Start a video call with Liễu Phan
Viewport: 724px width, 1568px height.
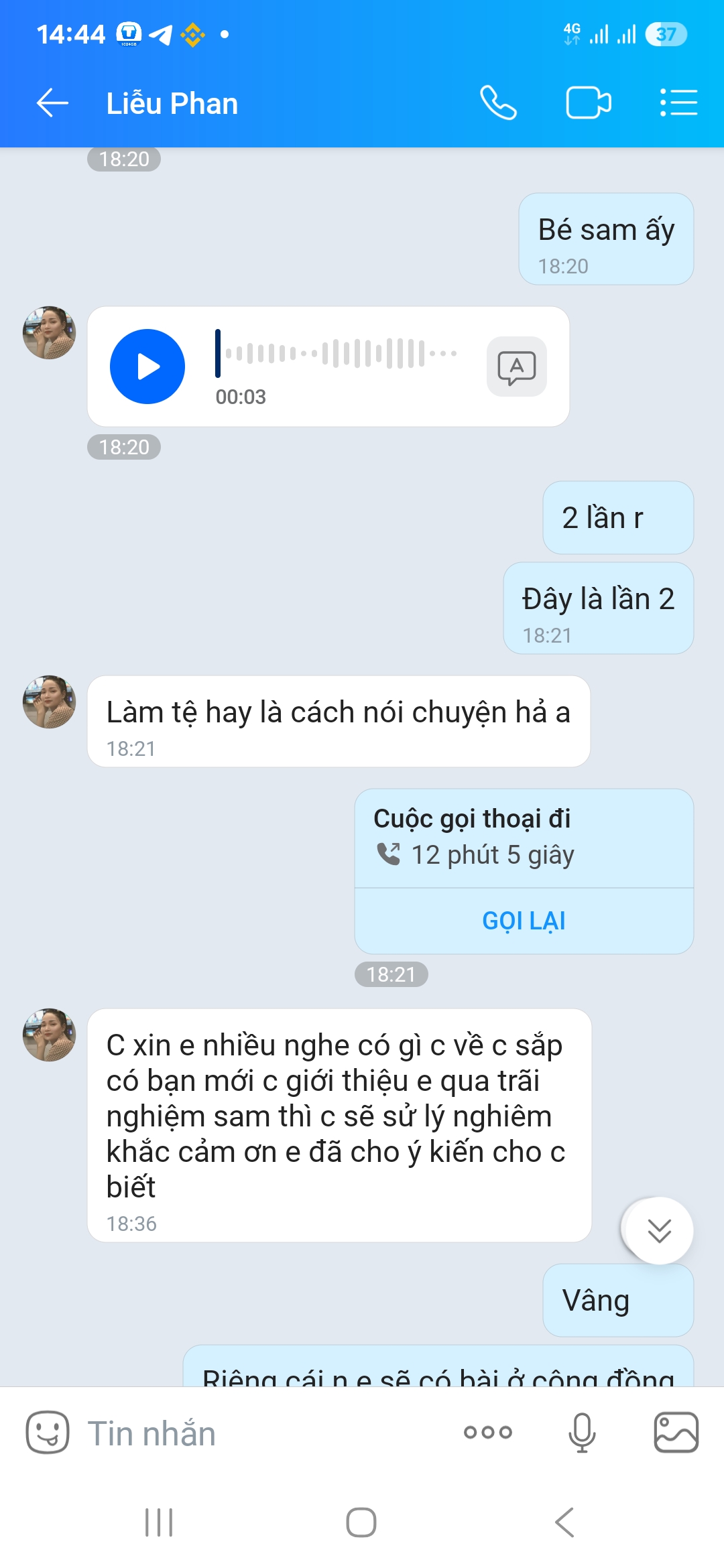click(x=588, y=103)
